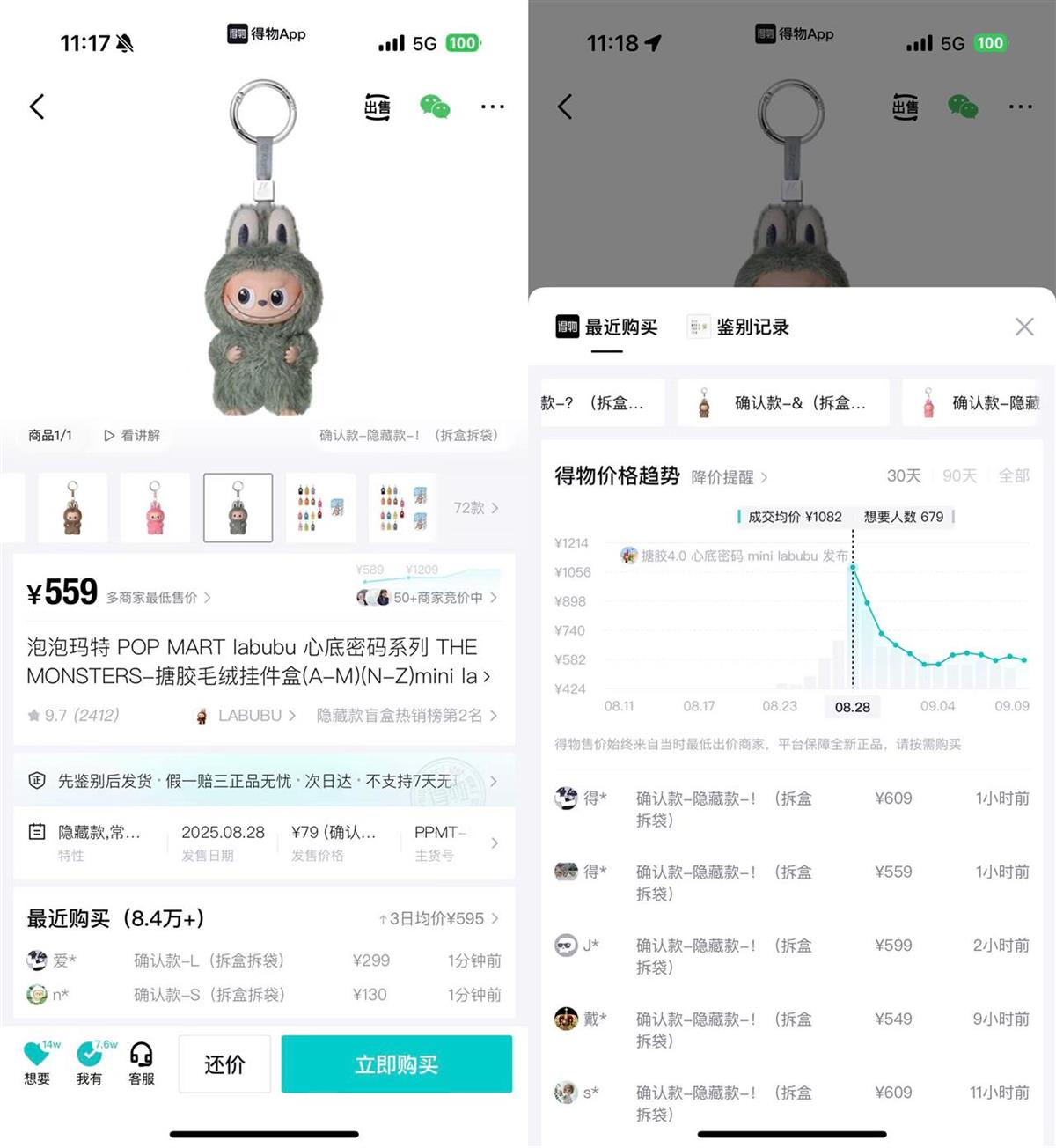Select the brown labubu variant thumbnail

coord(73,508)
